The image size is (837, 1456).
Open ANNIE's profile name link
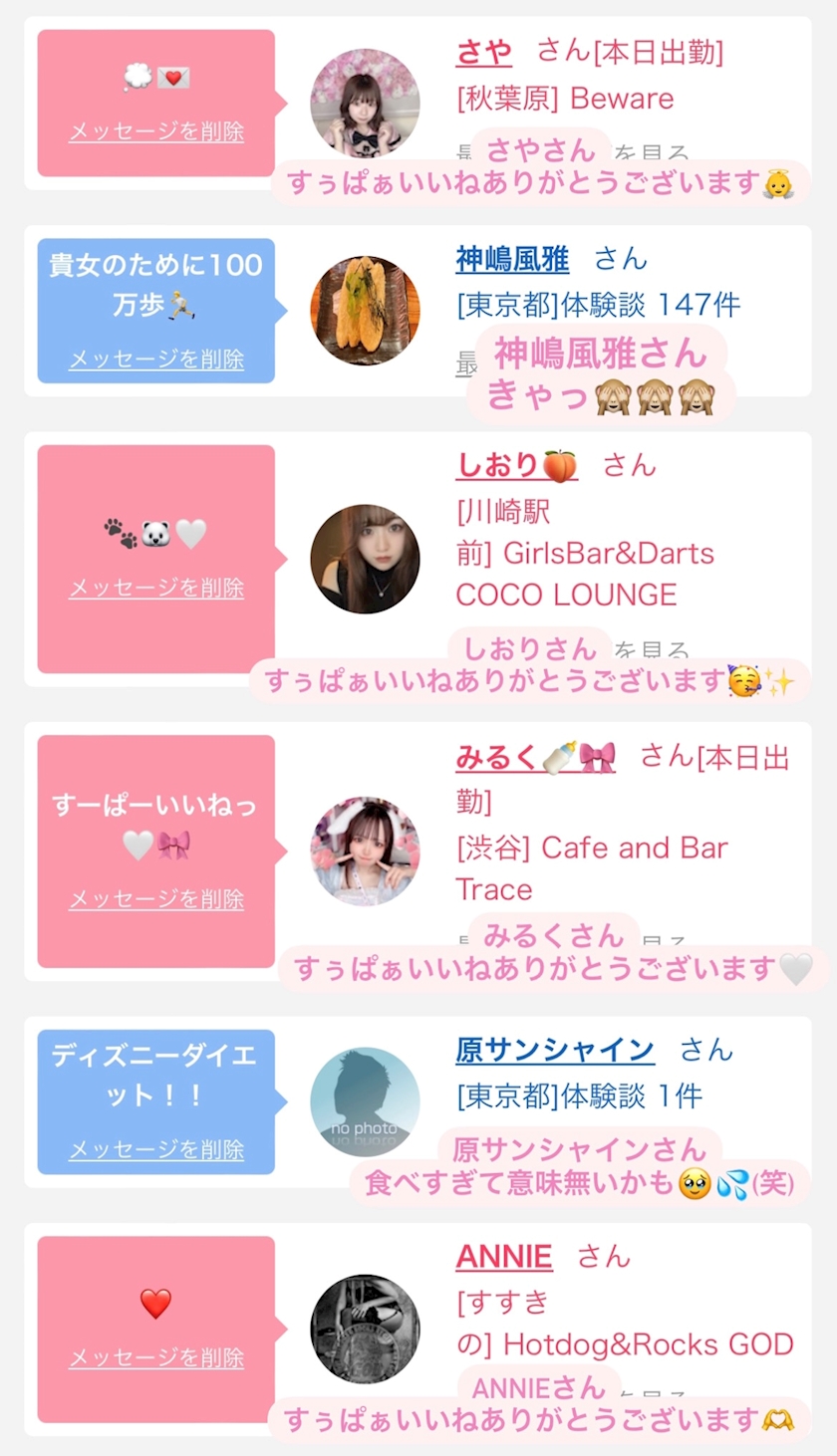[x=503, y=1256]
